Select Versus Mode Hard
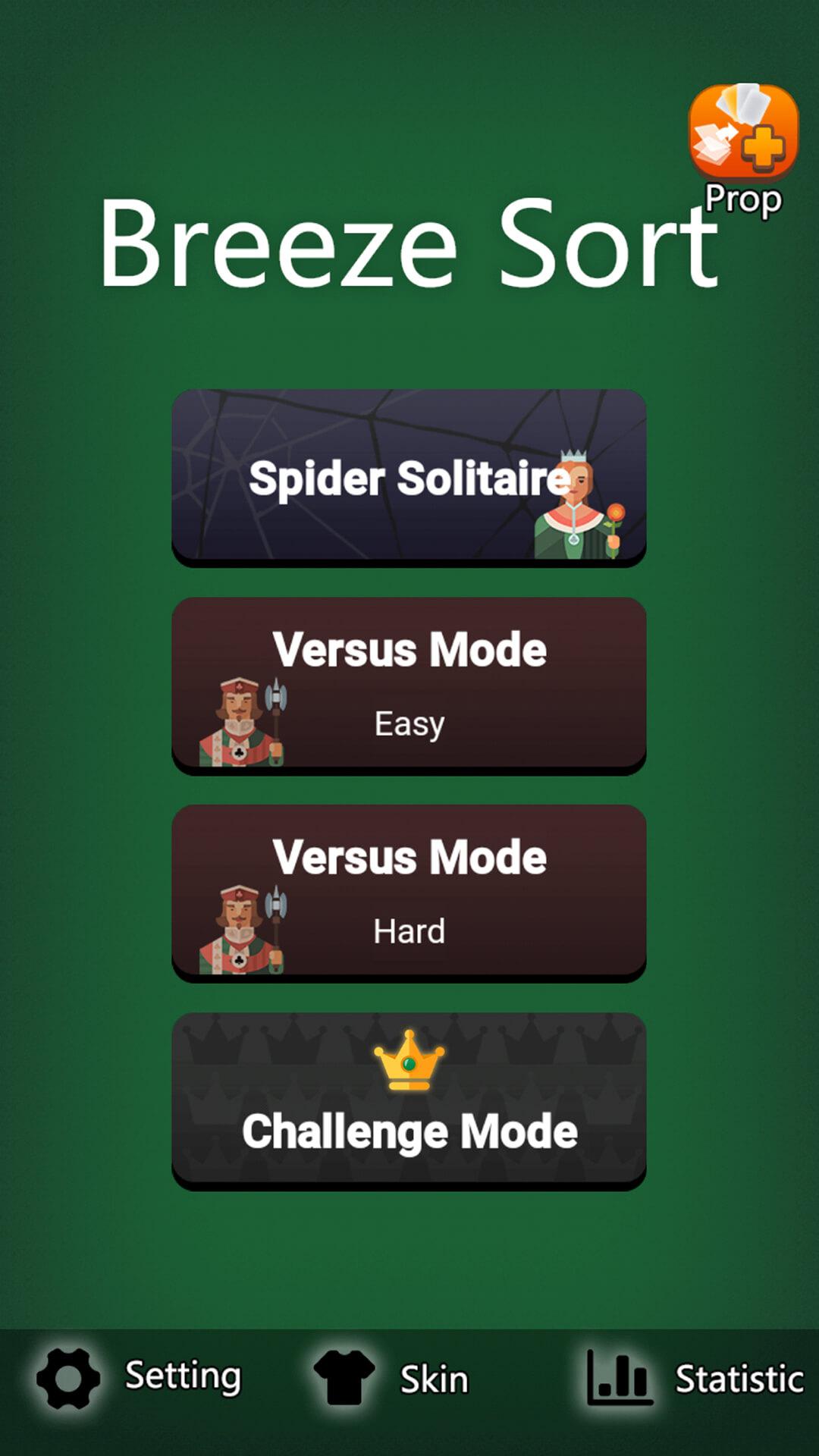The width and height of the screenshot is (819, 1456). pos(409,893)
